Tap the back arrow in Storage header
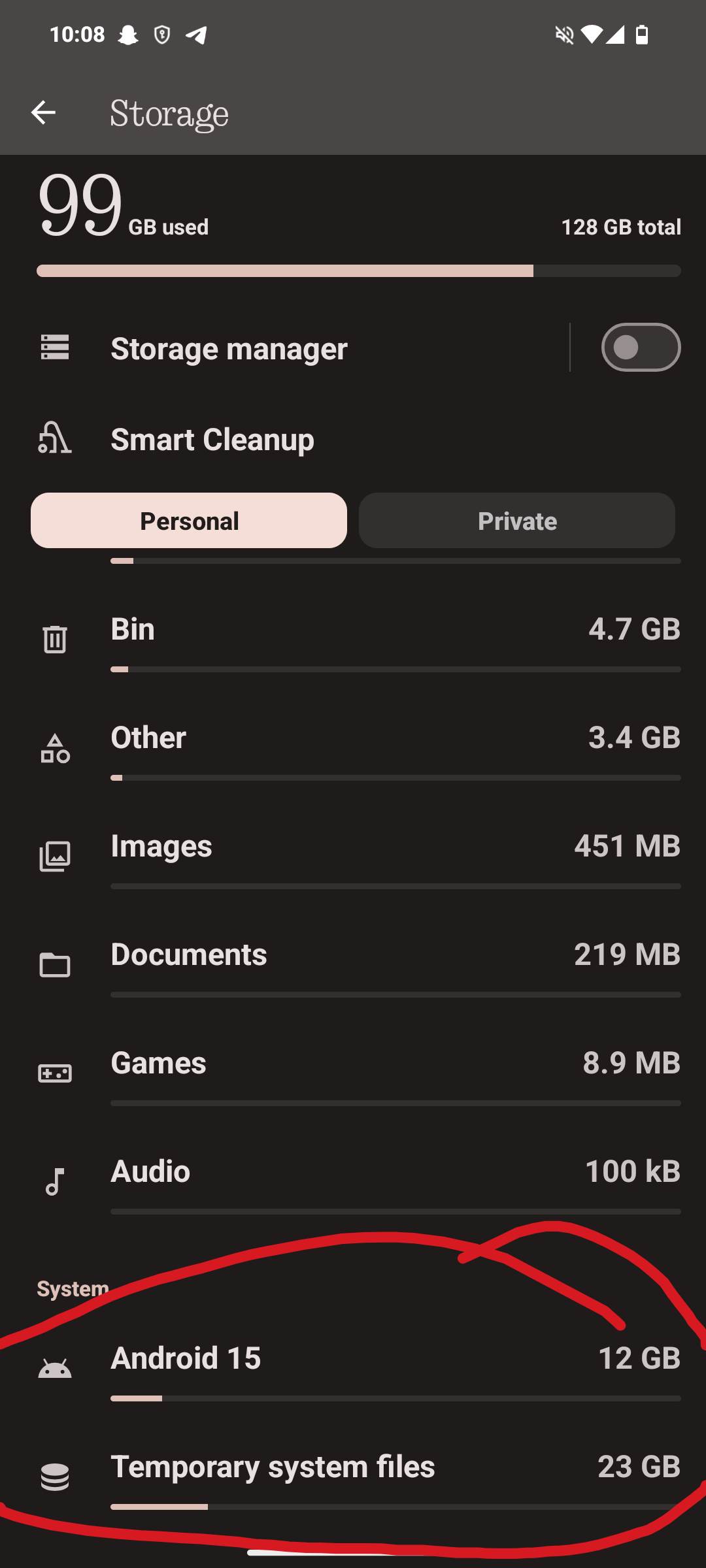Viewport: 706px width, 1568px height. (43, 112)
